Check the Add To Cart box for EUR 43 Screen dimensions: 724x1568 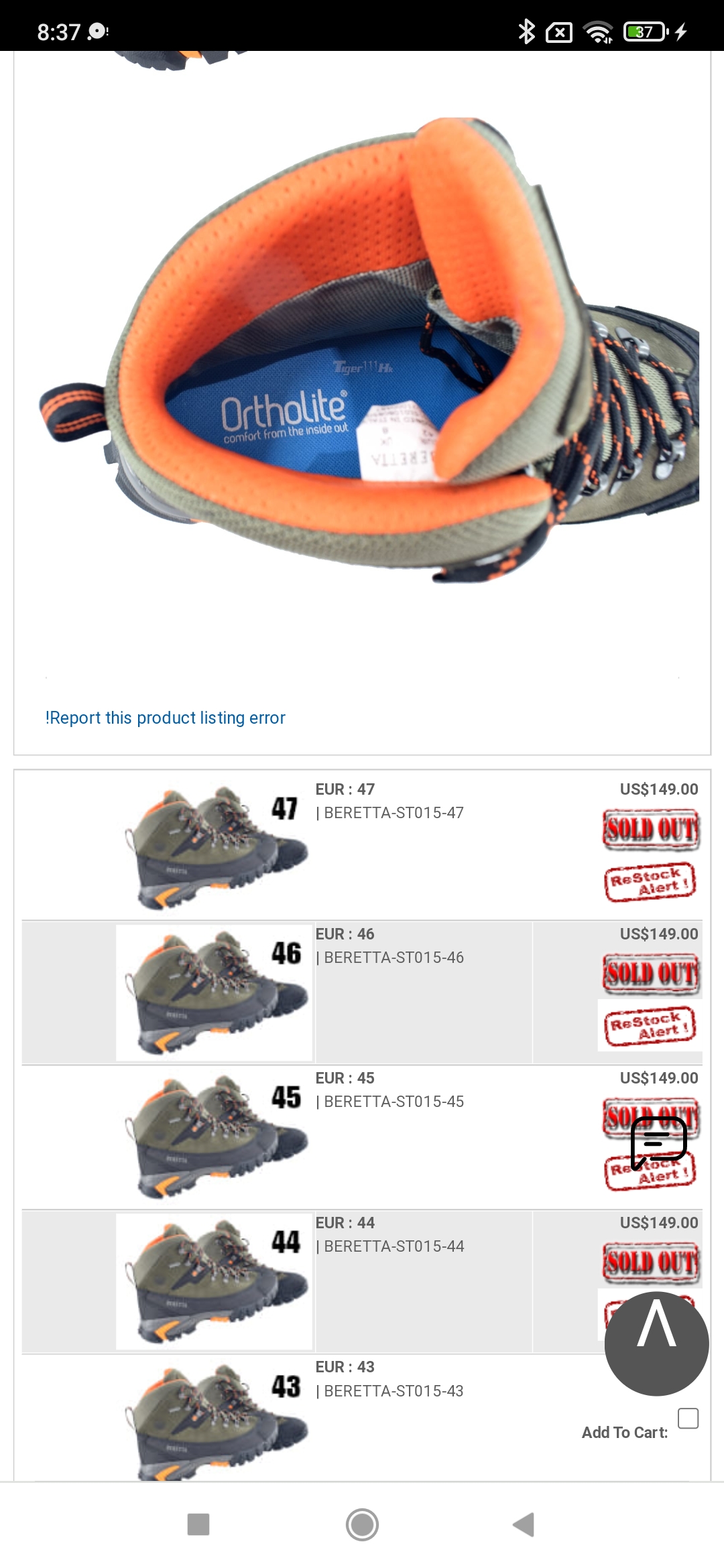point(688,1419)
